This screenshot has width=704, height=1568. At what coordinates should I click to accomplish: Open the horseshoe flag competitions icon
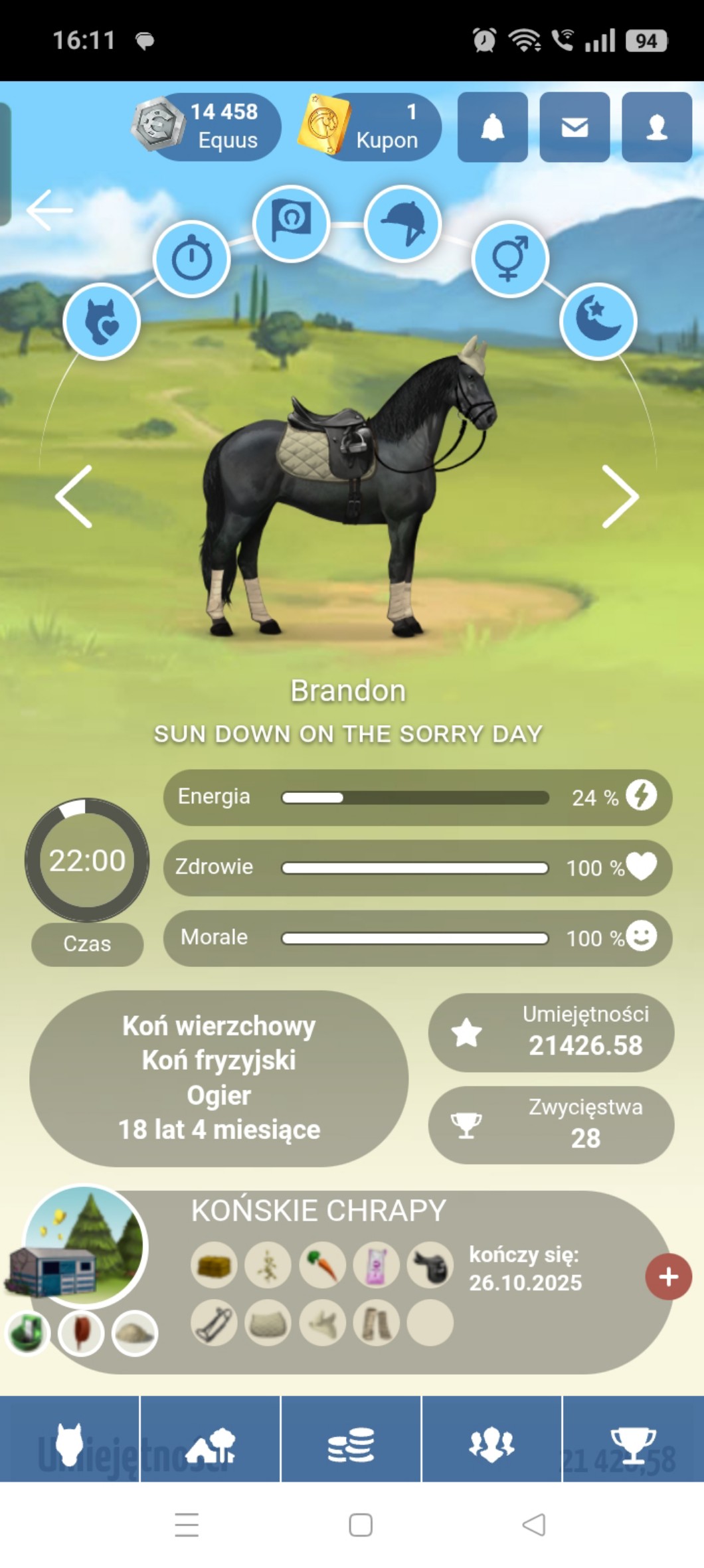(x=291, y=223)
